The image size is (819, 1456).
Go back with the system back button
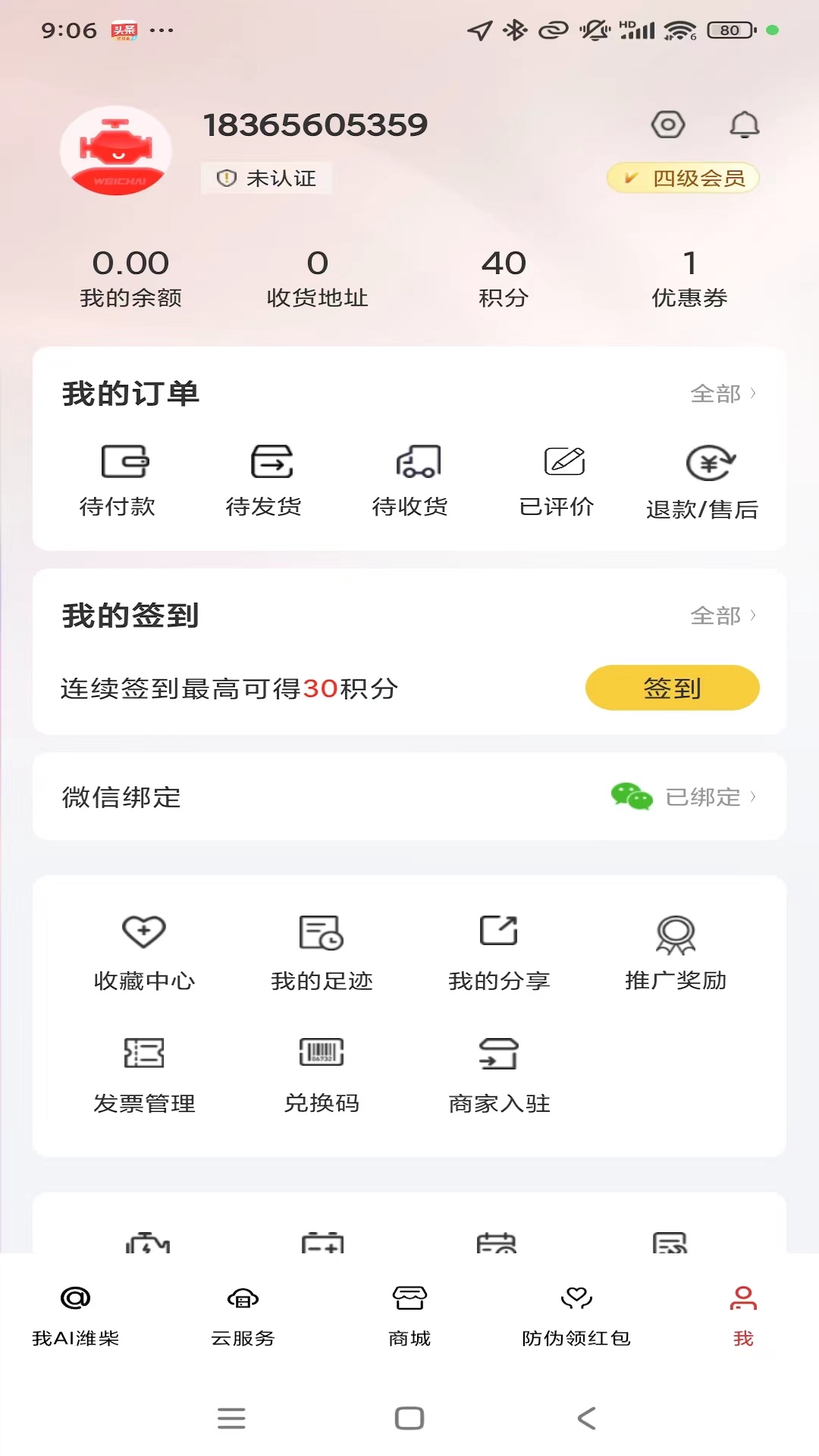587,1418
